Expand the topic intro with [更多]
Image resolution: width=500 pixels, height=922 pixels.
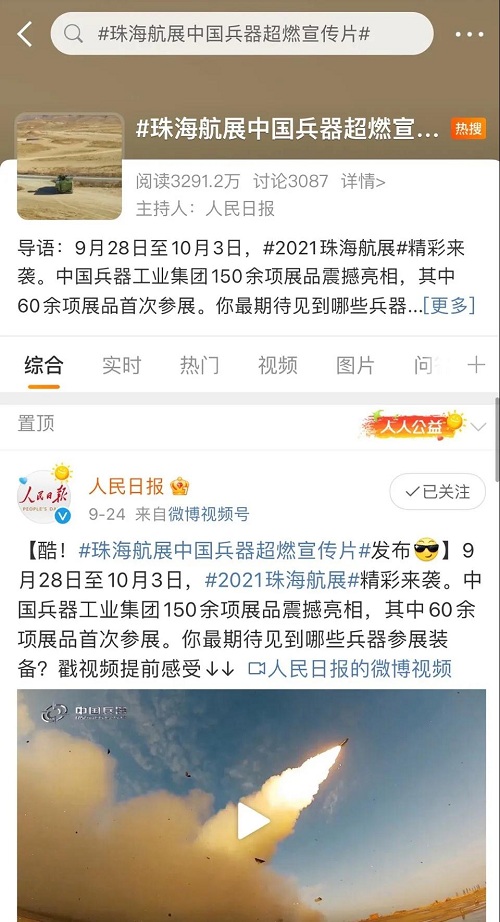[449, 305]
